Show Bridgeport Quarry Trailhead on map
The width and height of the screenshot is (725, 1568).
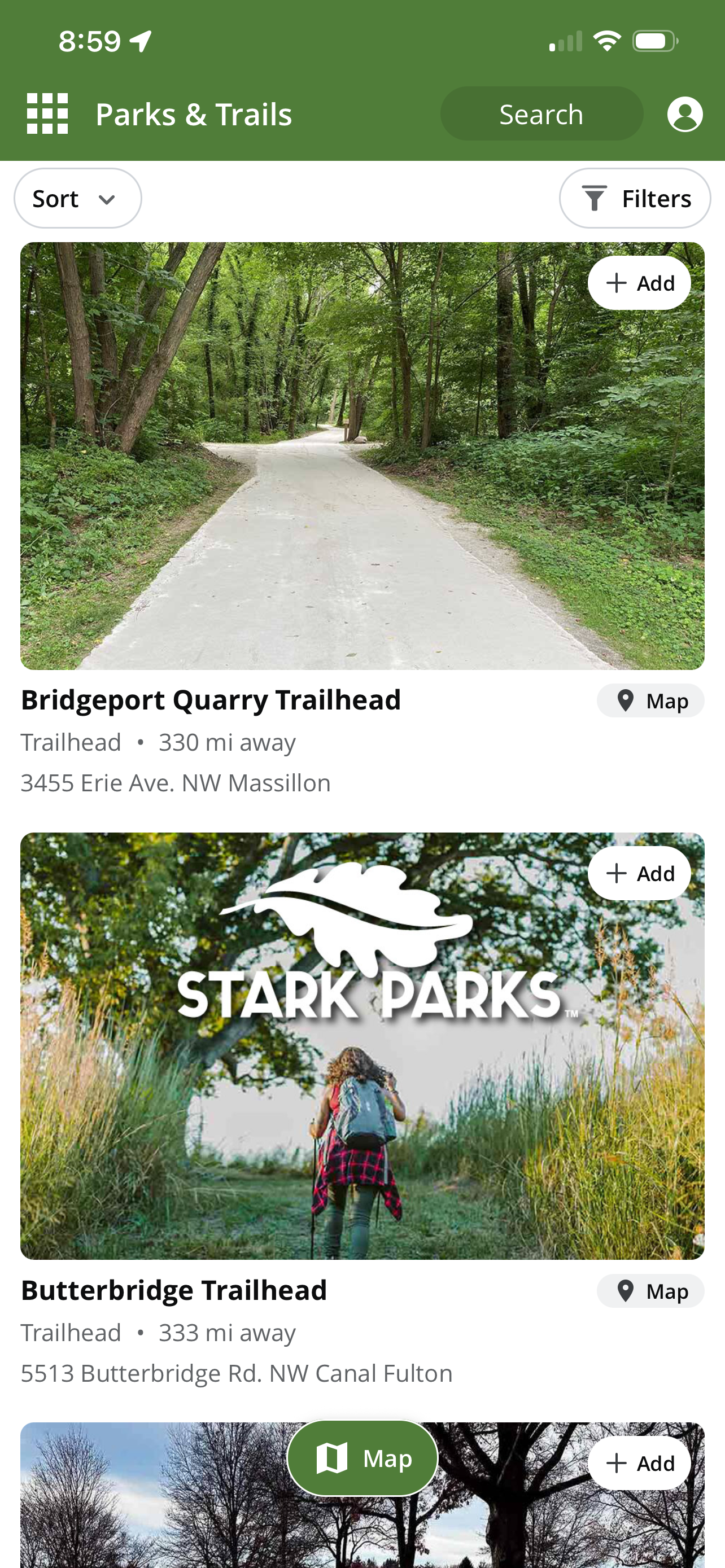[650, 700]
